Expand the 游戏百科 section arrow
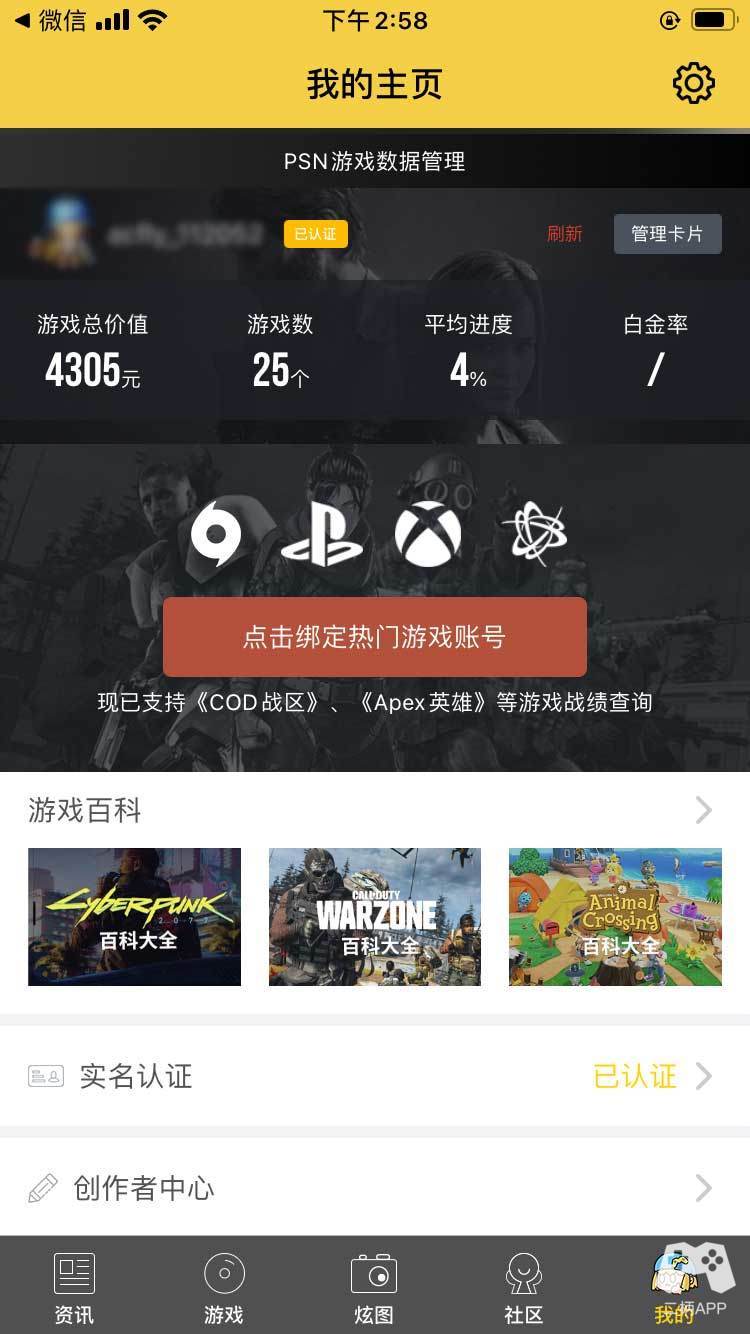This screenshot has height=1334, width=750. [x=704, y=810]
